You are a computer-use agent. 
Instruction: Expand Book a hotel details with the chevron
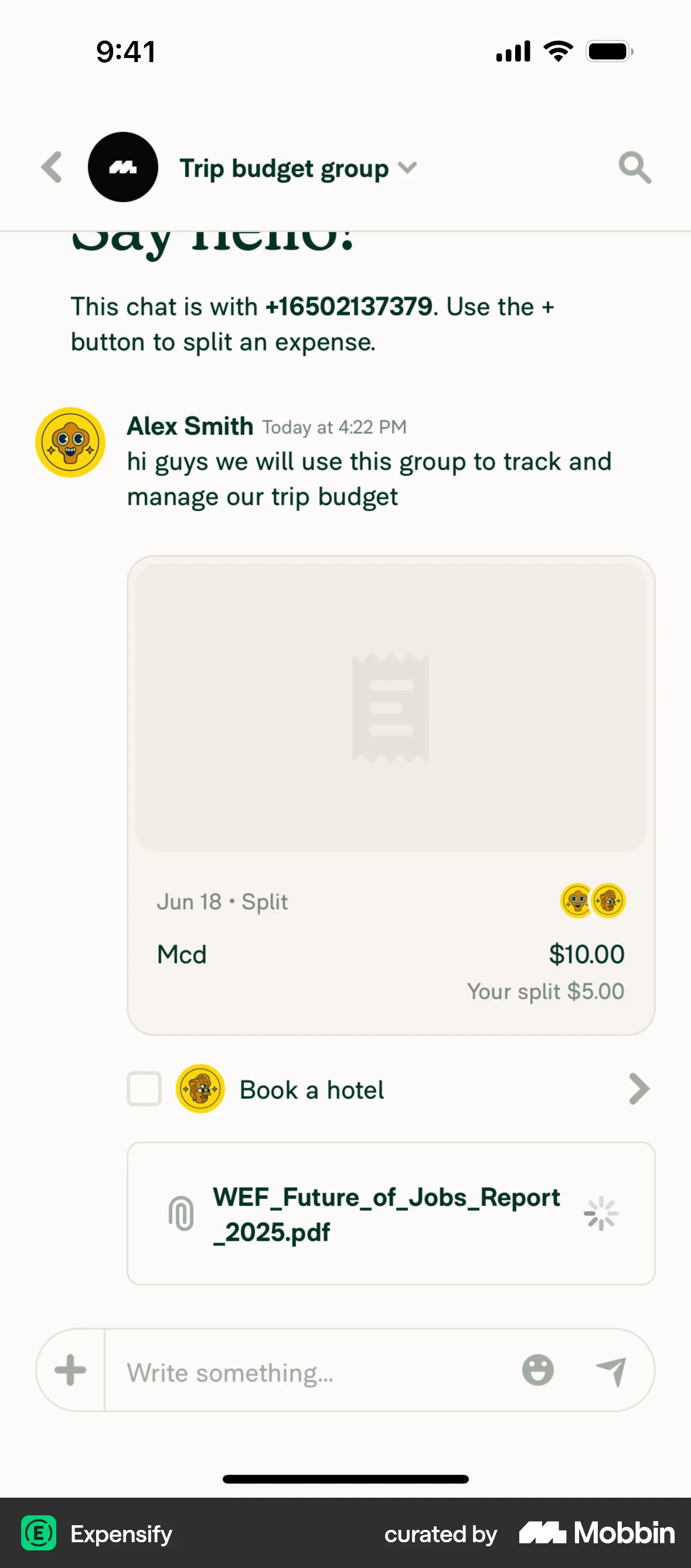pyautogui.click(x=639, y=1089)
